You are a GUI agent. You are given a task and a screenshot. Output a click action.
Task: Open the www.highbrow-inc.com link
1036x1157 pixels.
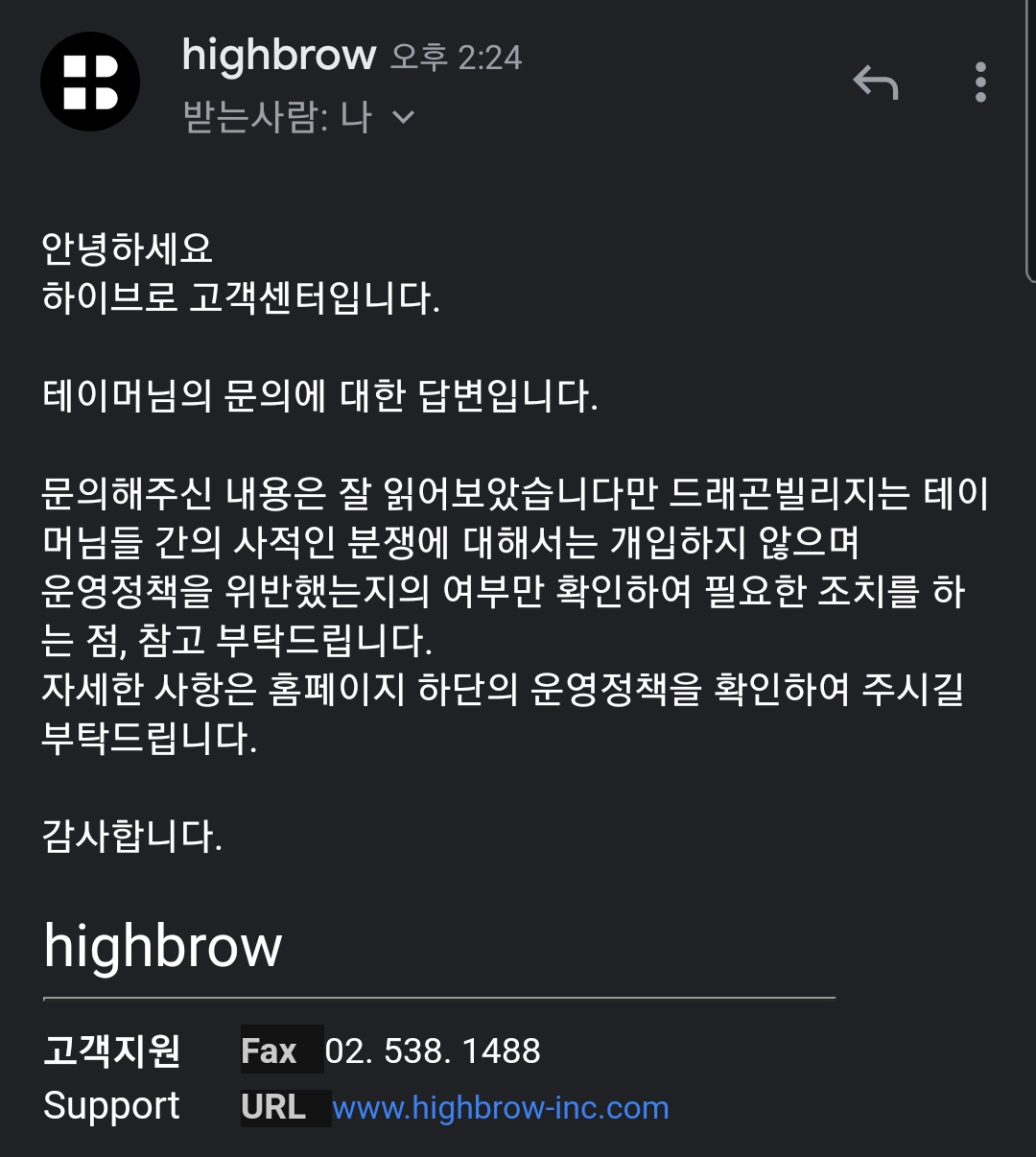pyautogui.click(x=500, y=1107)
